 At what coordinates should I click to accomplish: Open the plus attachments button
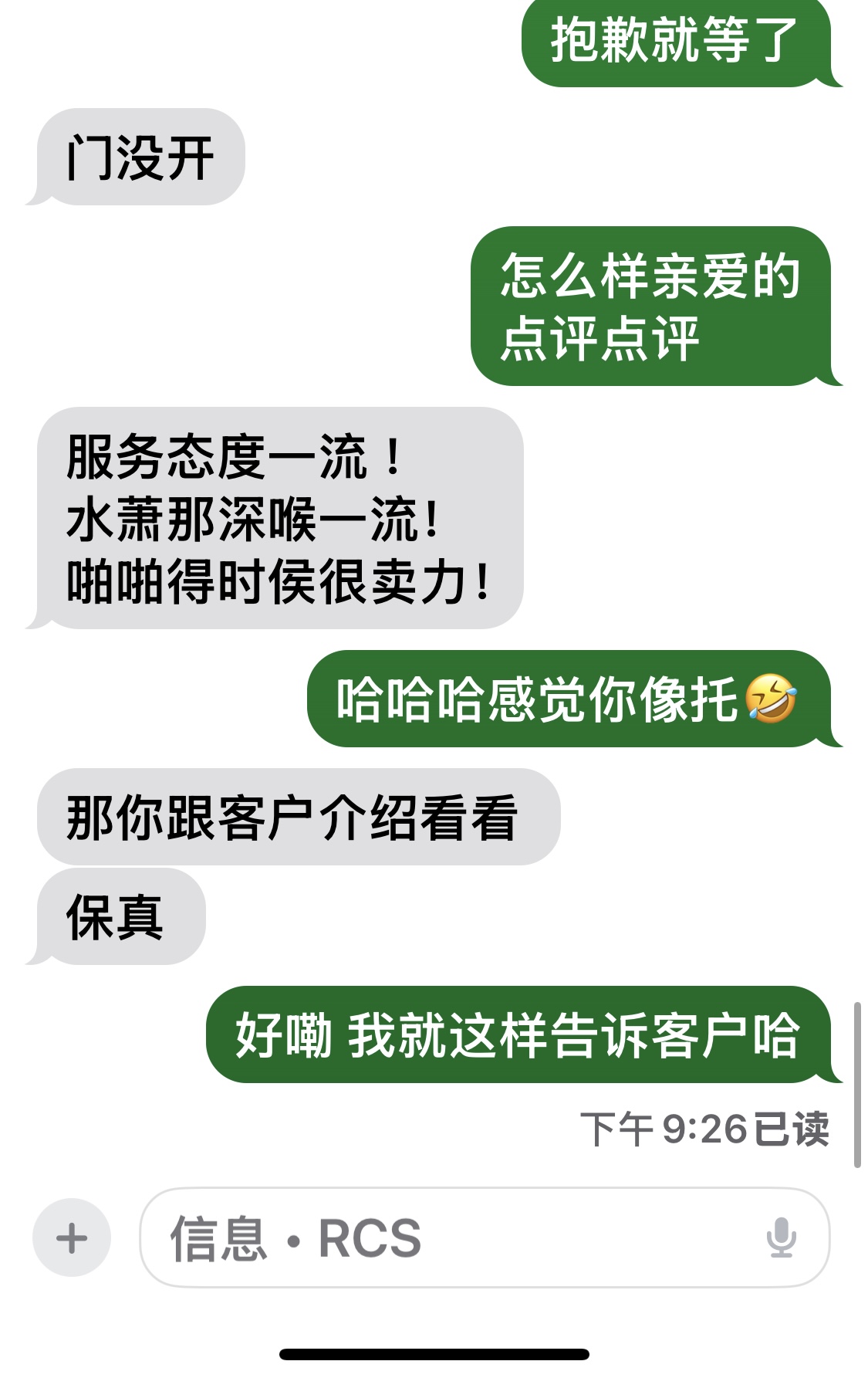click(x=72, y=1237)
